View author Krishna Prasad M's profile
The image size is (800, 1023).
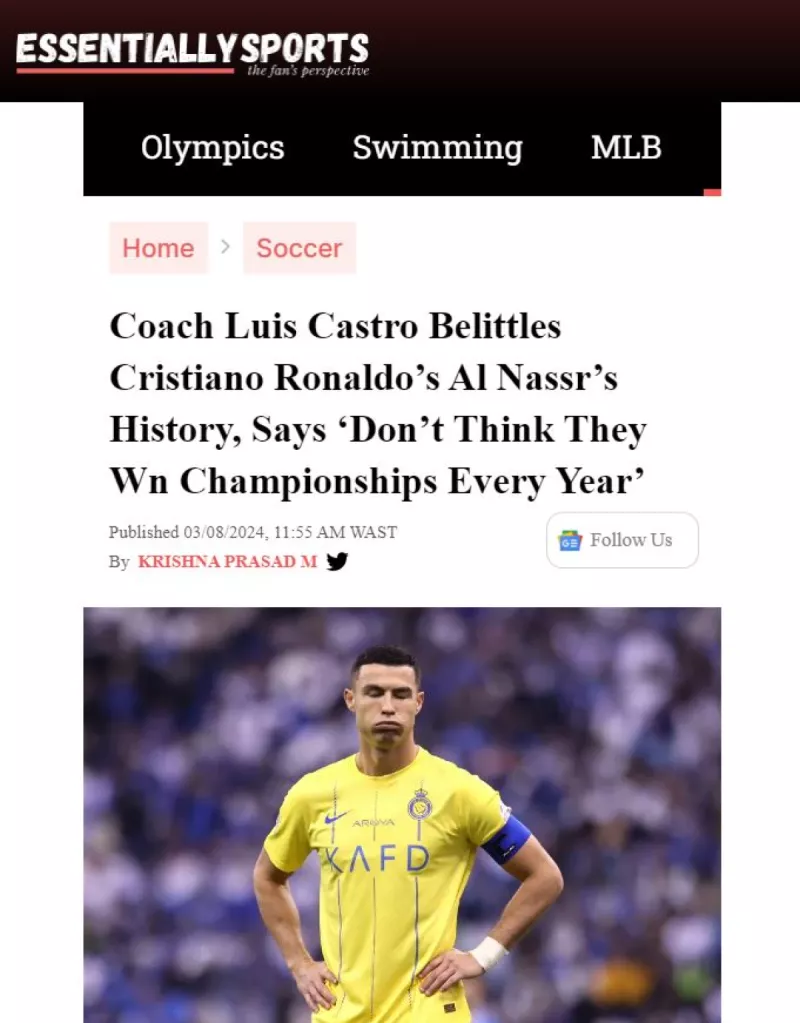click(227, 562)
